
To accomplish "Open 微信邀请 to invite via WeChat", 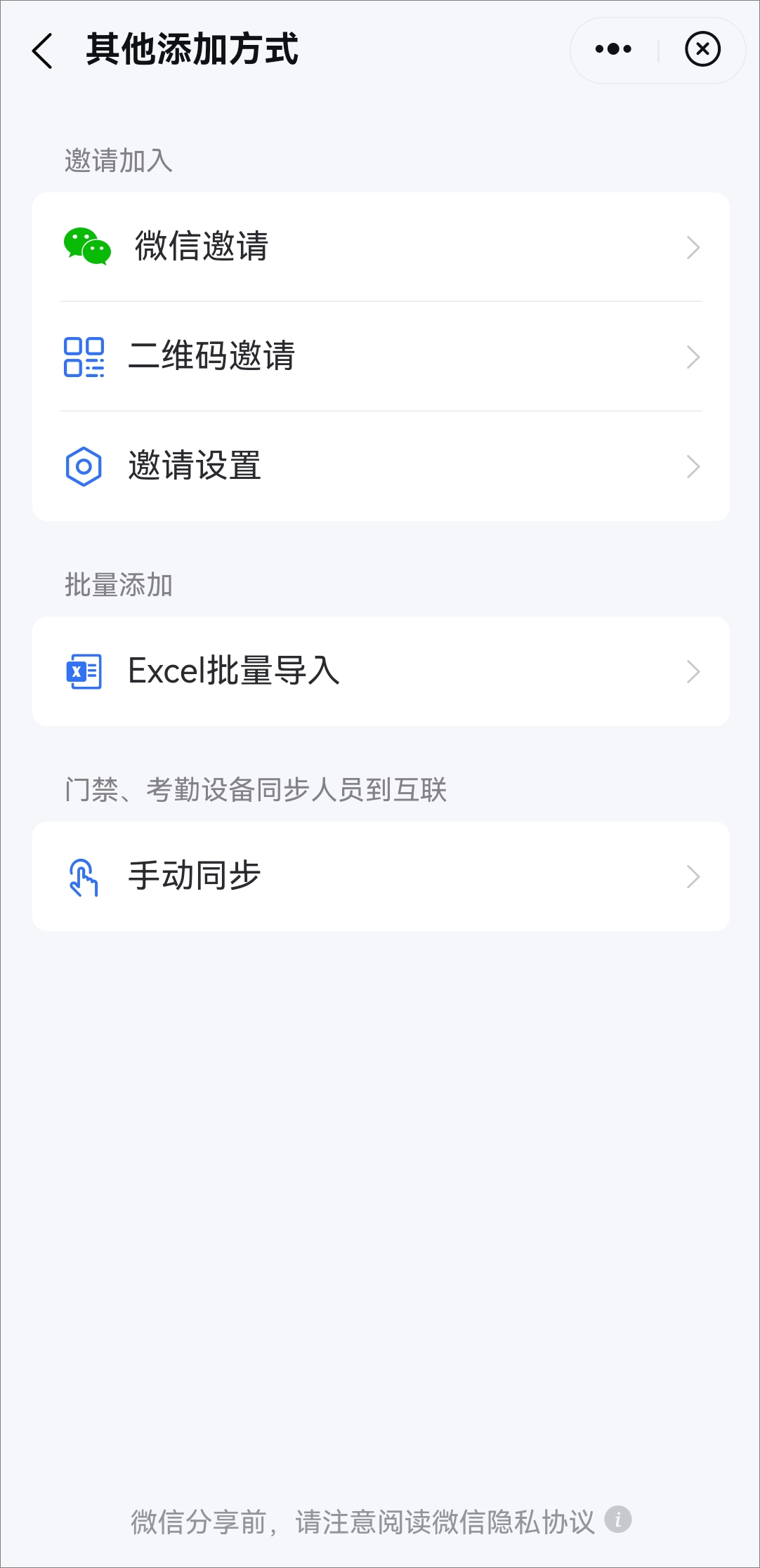I will [x=381, y=247].
